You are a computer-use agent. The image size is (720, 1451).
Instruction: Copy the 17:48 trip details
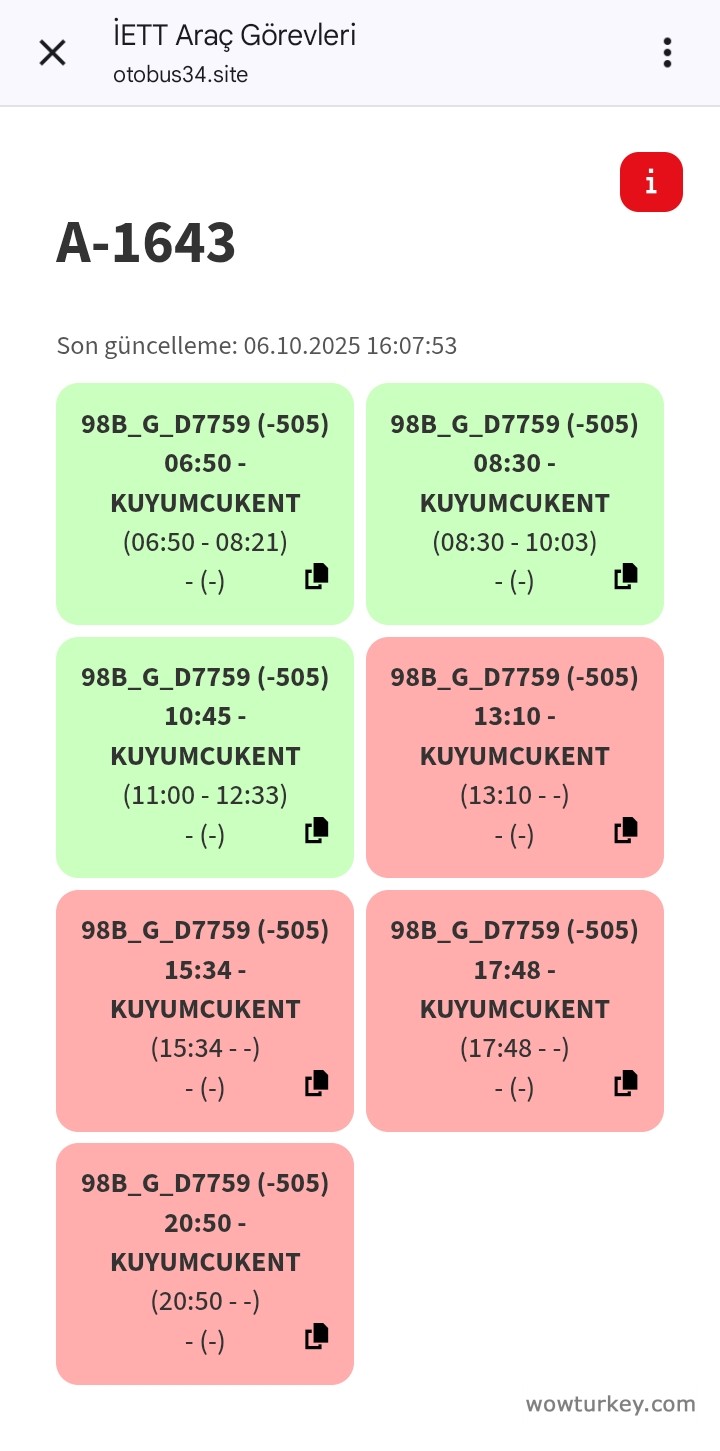point(625,1083)
